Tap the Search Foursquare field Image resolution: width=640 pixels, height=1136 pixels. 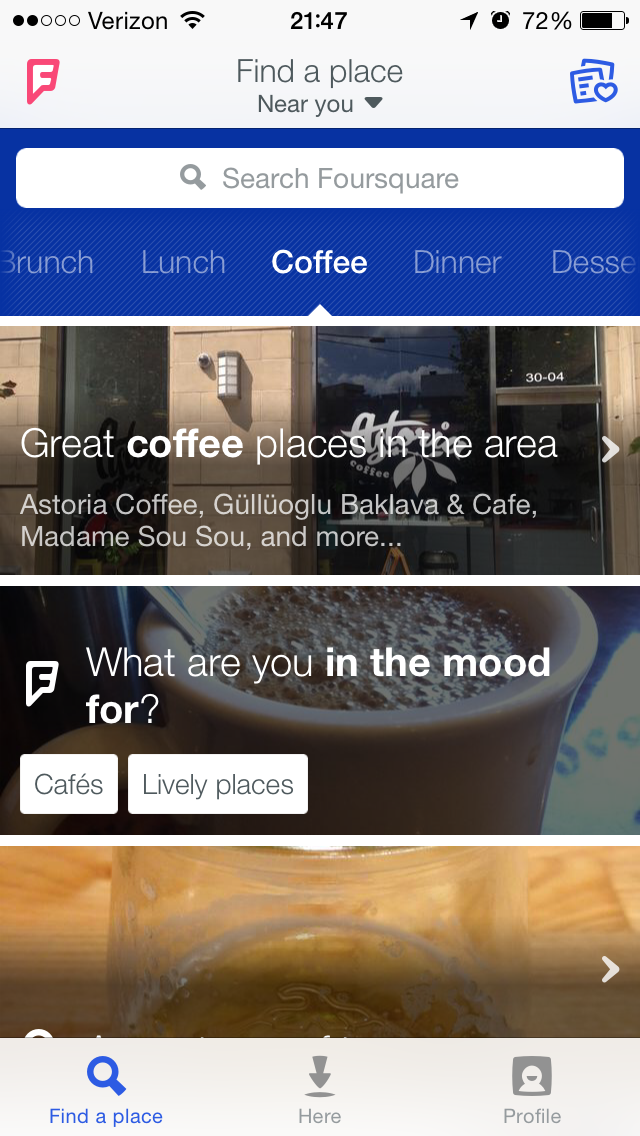click(x=320, y=178)
